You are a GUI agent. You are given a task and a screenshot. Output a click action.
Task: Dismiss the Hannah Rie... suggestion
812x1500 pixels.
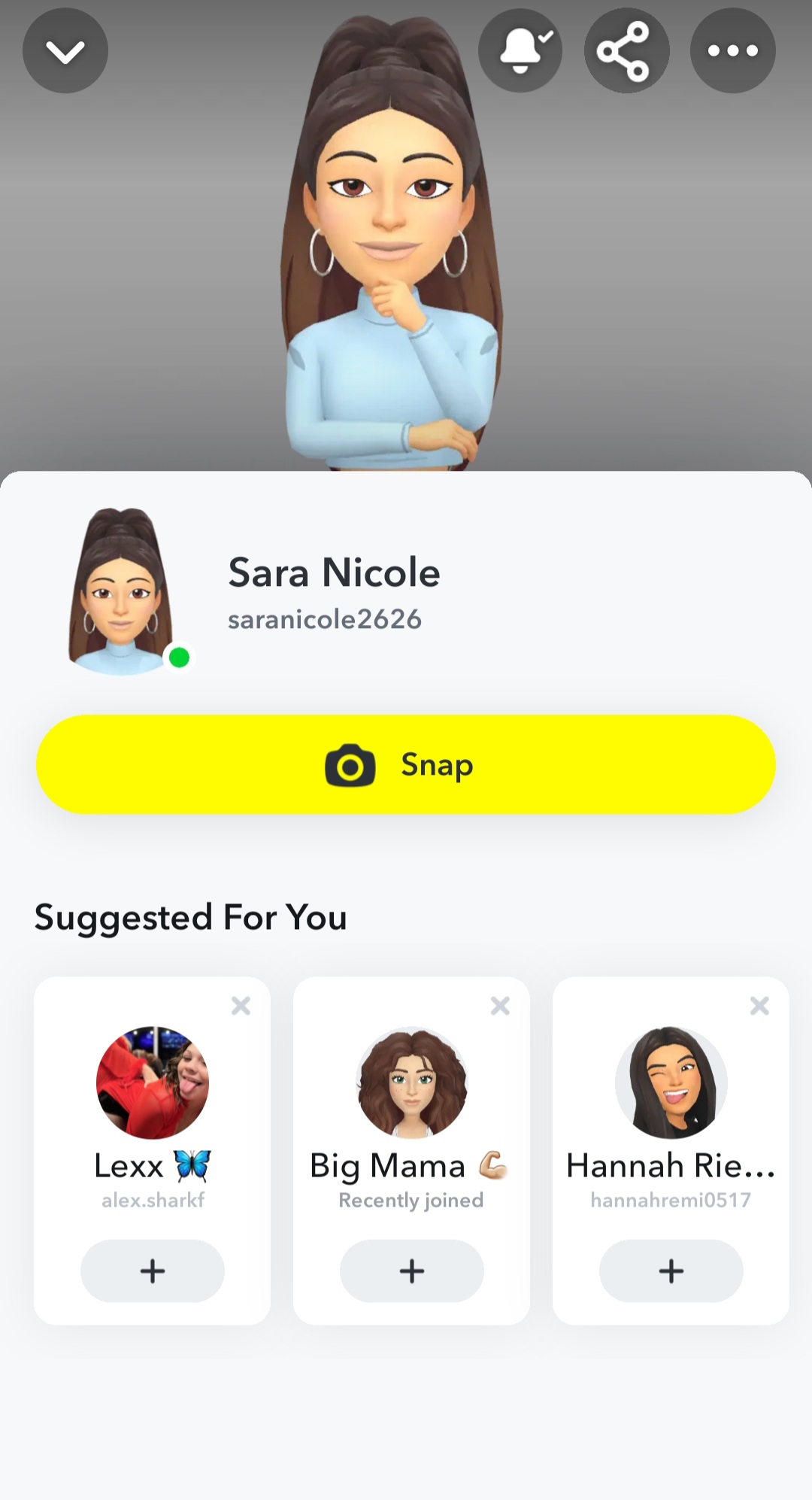(759, 1006)
